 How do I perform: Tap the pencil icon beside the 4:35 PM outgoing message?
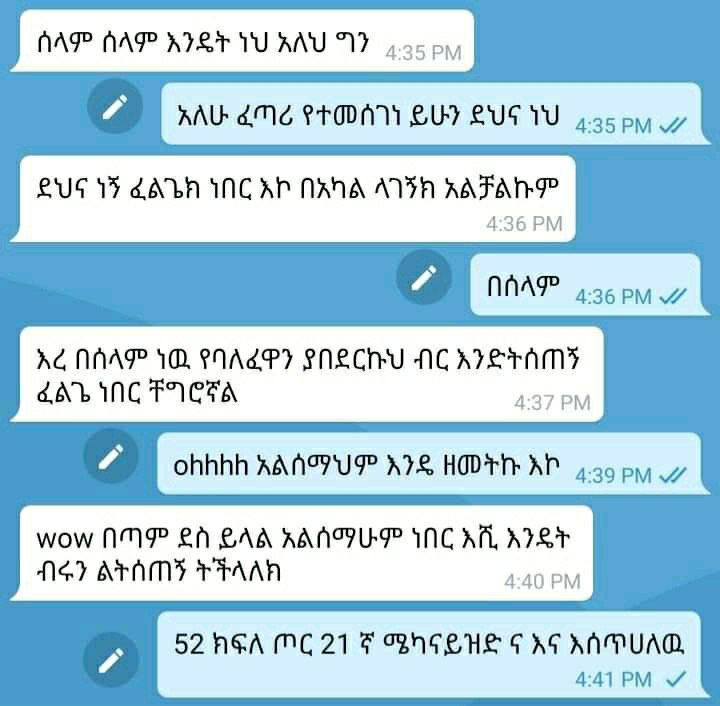pos(115,106)
